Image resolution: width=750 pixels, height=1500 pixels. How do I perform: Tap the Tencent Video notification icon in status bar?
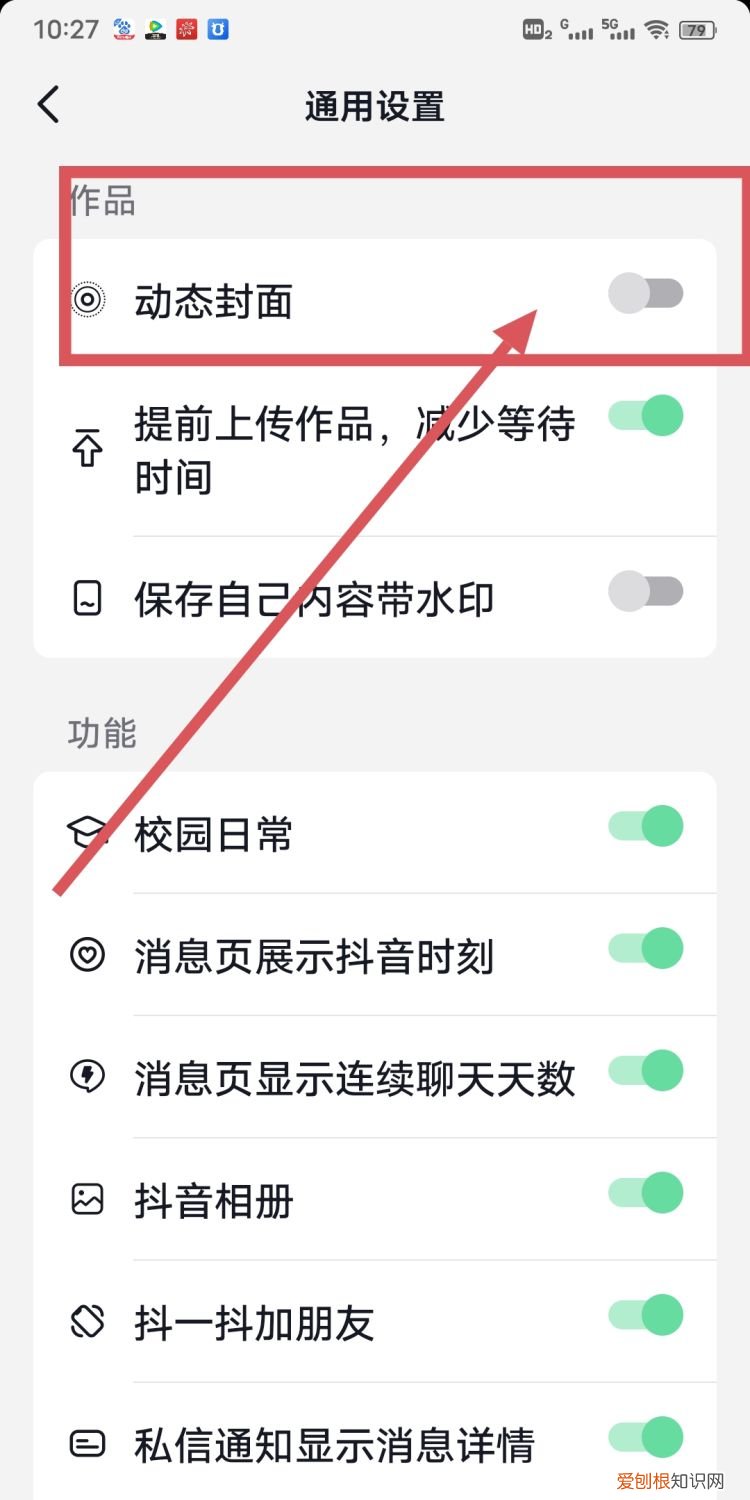[x=155, y=28]
